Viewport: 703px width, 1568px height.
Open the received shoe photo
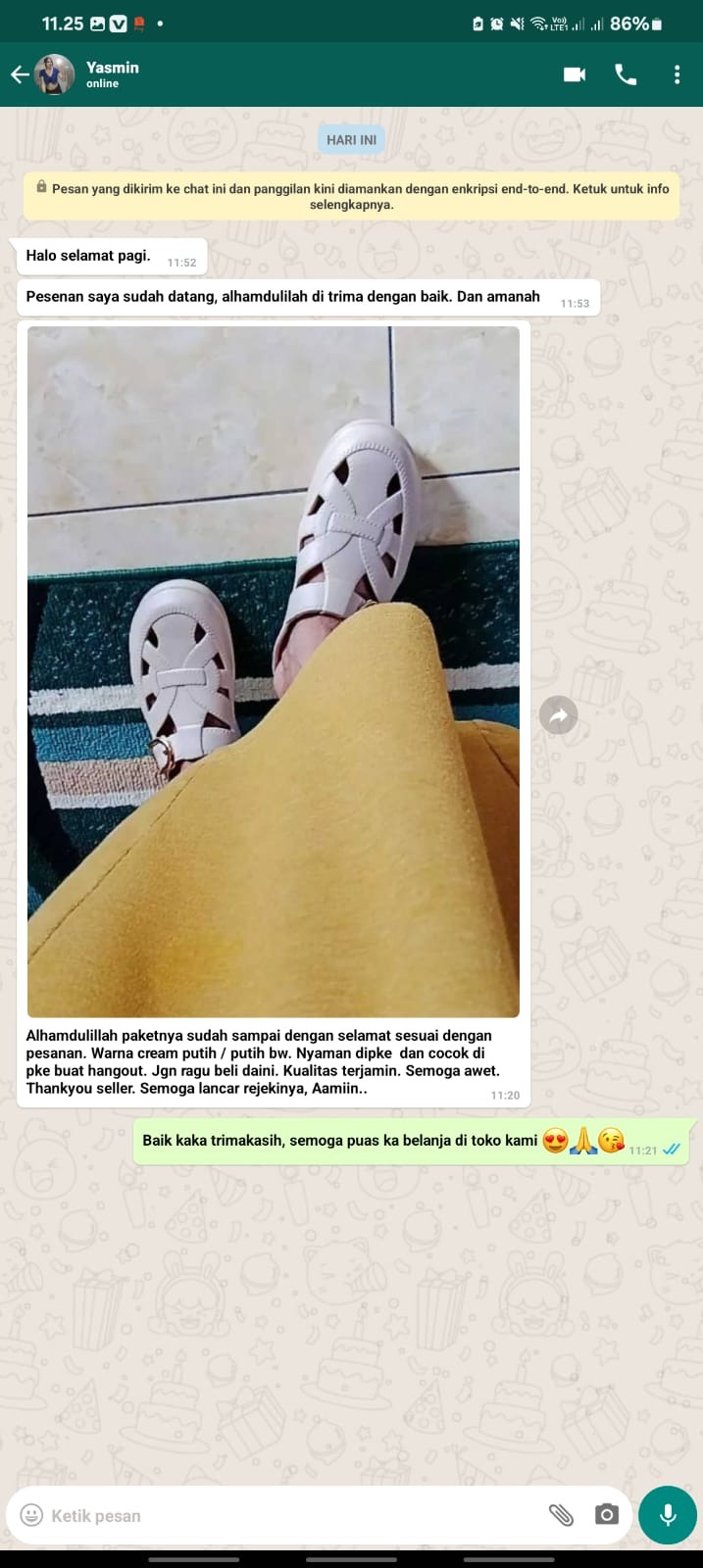[x=274, y=671]
